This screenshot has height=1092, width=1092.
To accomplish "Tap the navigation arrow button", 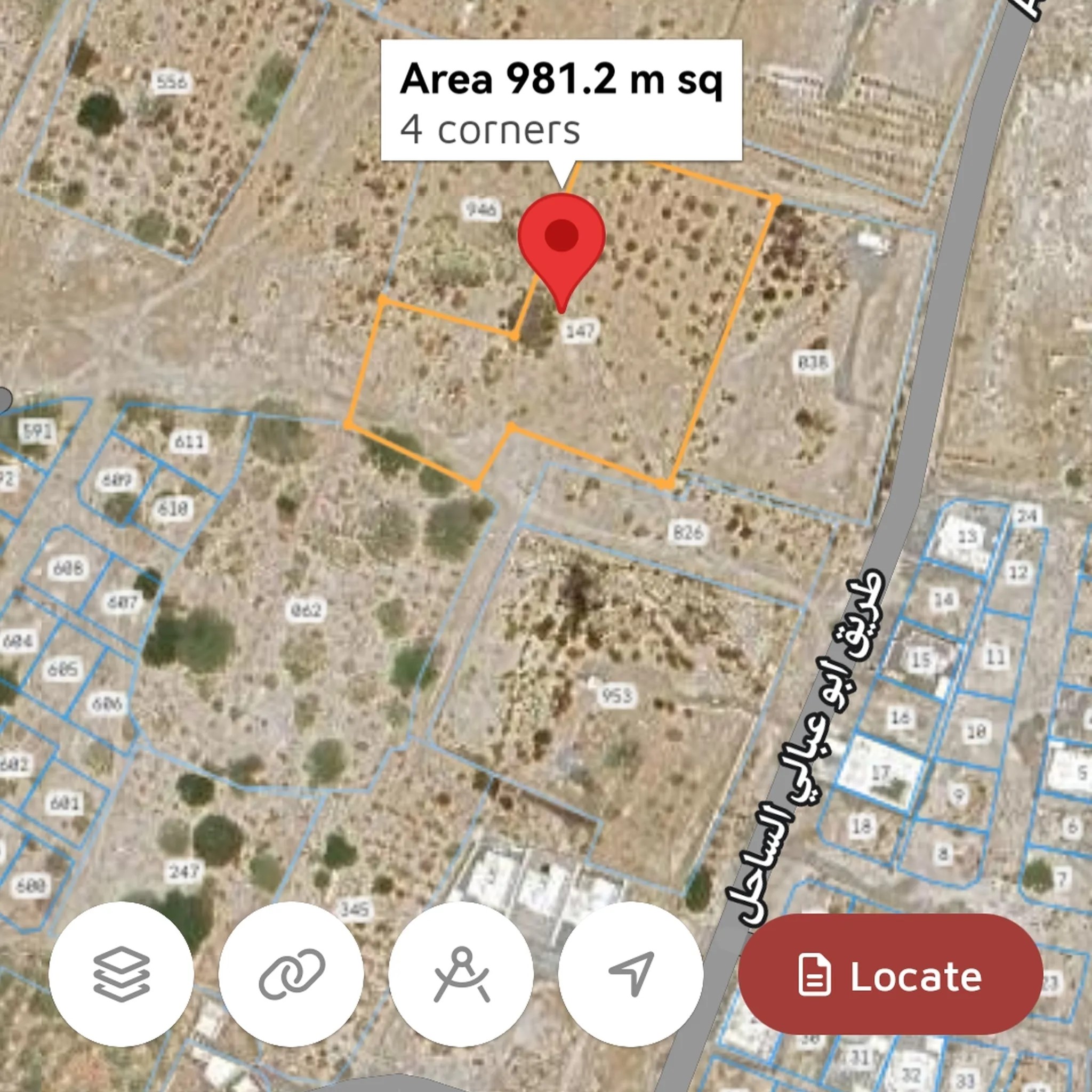I will [x=631, y=974].
